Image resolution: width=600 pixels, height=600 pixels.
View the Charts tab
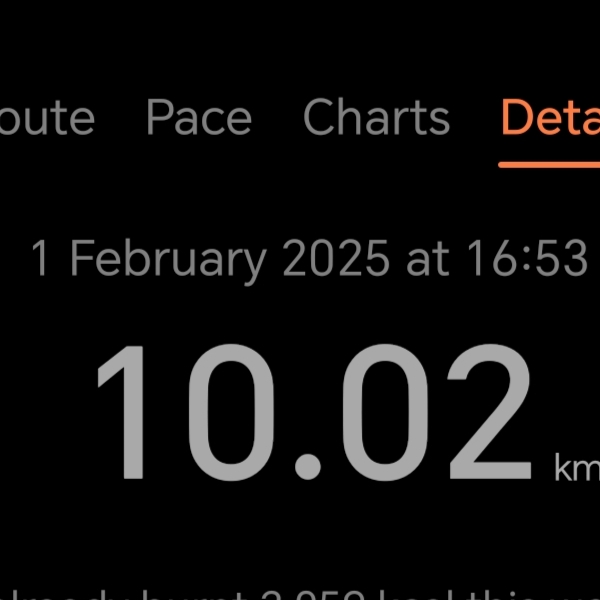coord(376,118)
